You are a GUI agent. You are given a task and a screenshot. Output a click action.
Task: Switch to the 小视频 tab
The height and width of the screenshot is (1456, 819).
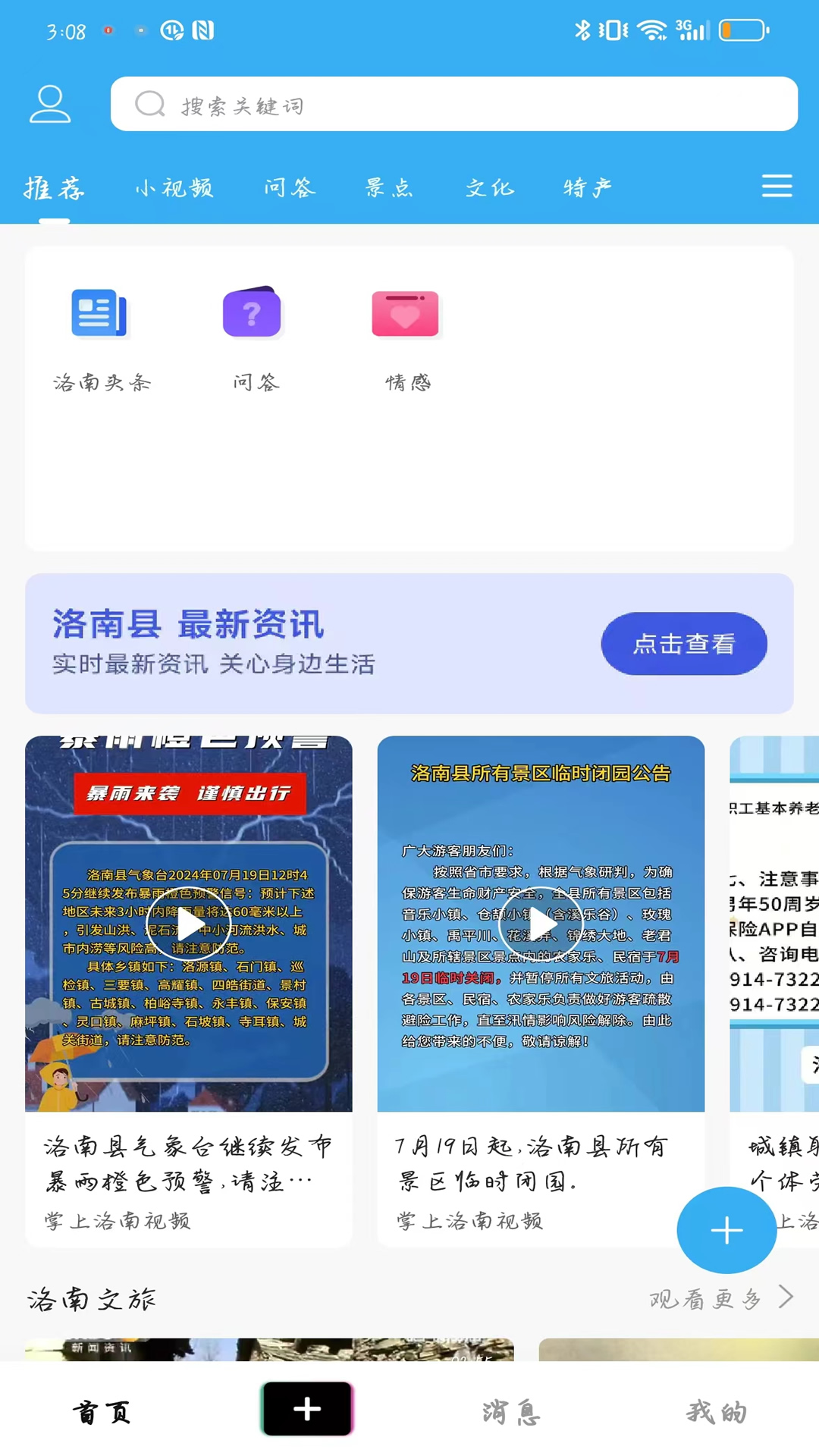pos(174,187)
